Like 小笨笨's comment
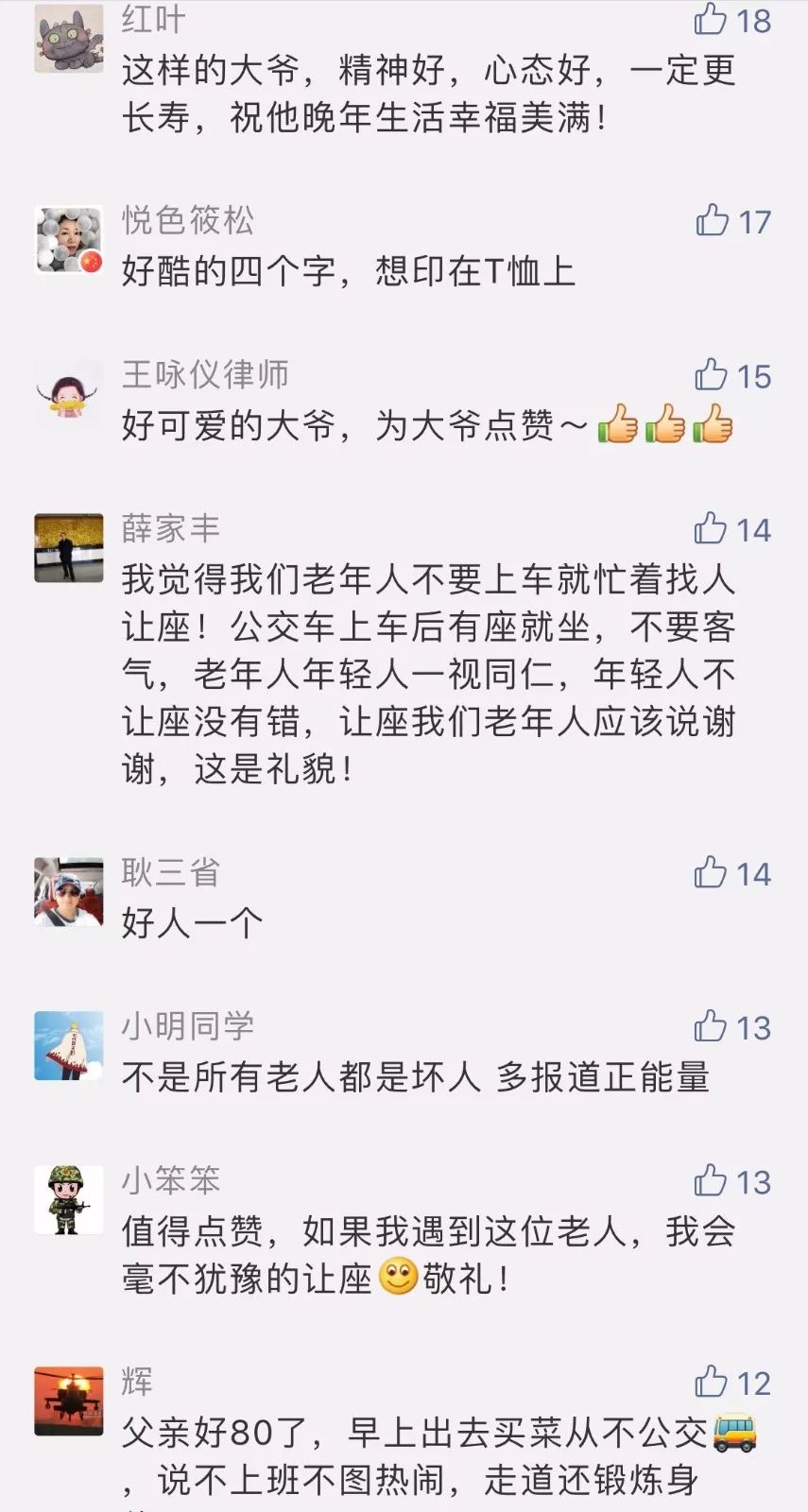Screen dimensions: 808x1512 [711, 1181]
